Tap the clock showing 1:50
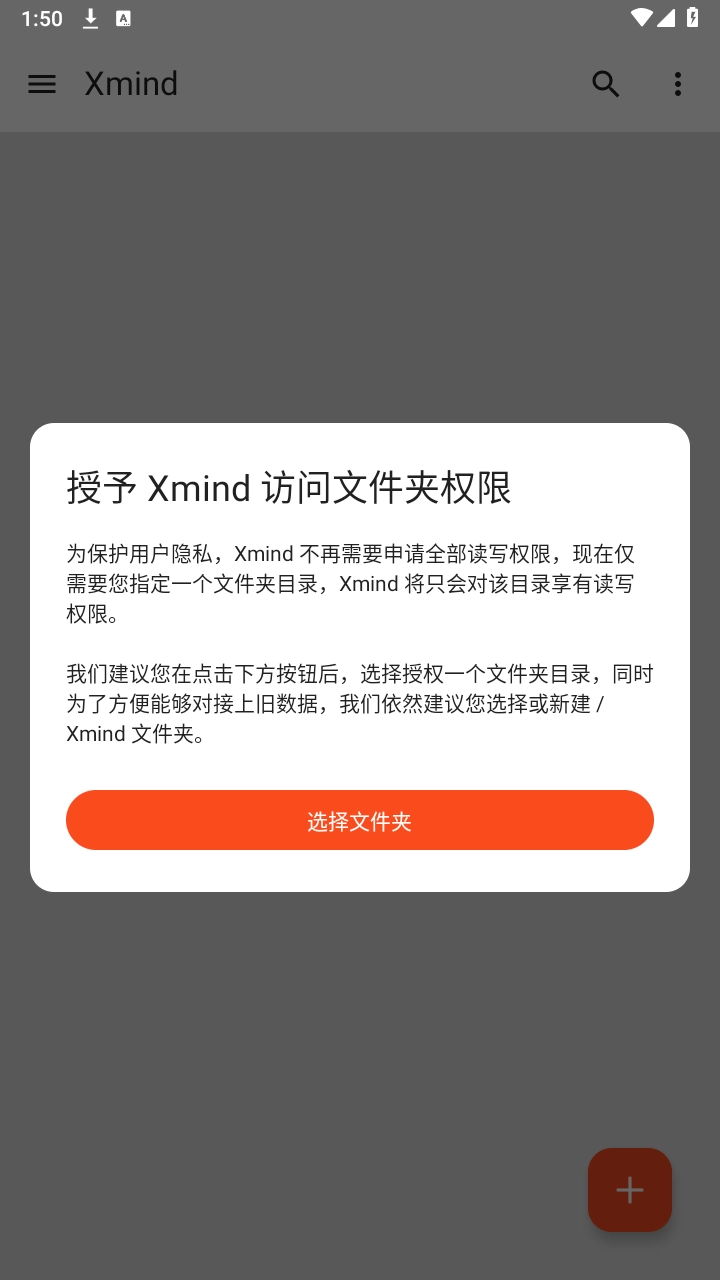720x1280 pixels. point(41,18)
